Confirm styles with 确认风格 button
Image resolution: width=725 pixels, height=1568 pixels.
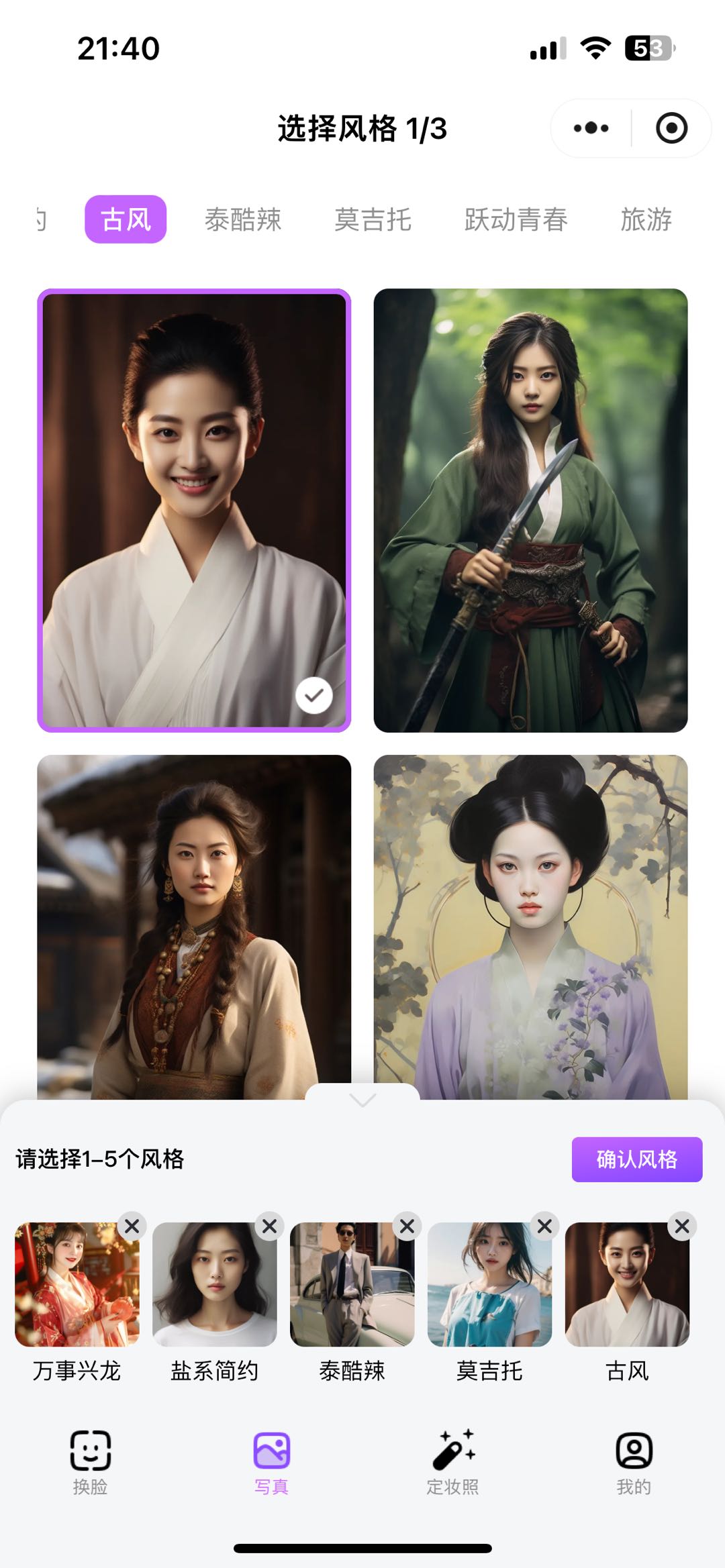[x=637, y=1159]
